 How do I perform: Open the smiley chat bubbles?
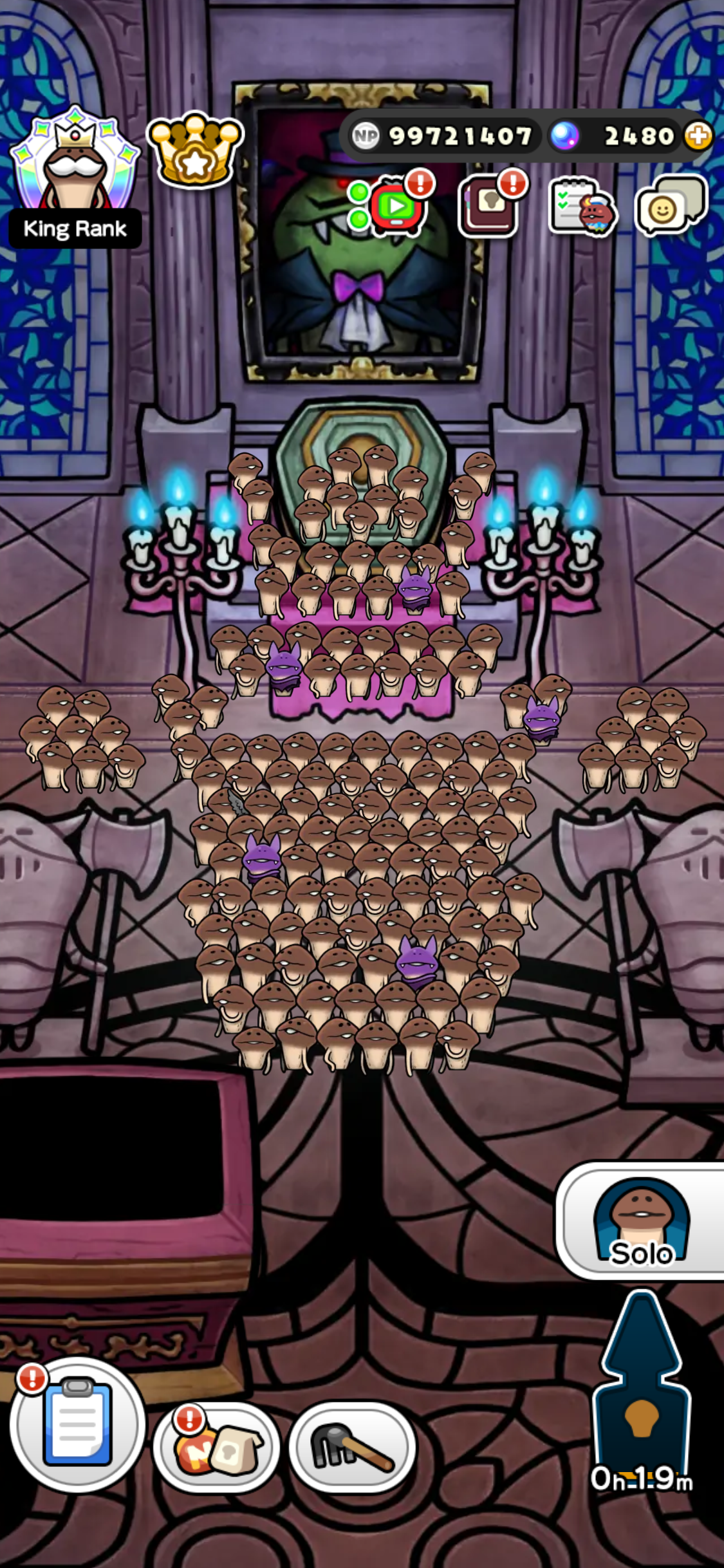[x=670, y=206]
